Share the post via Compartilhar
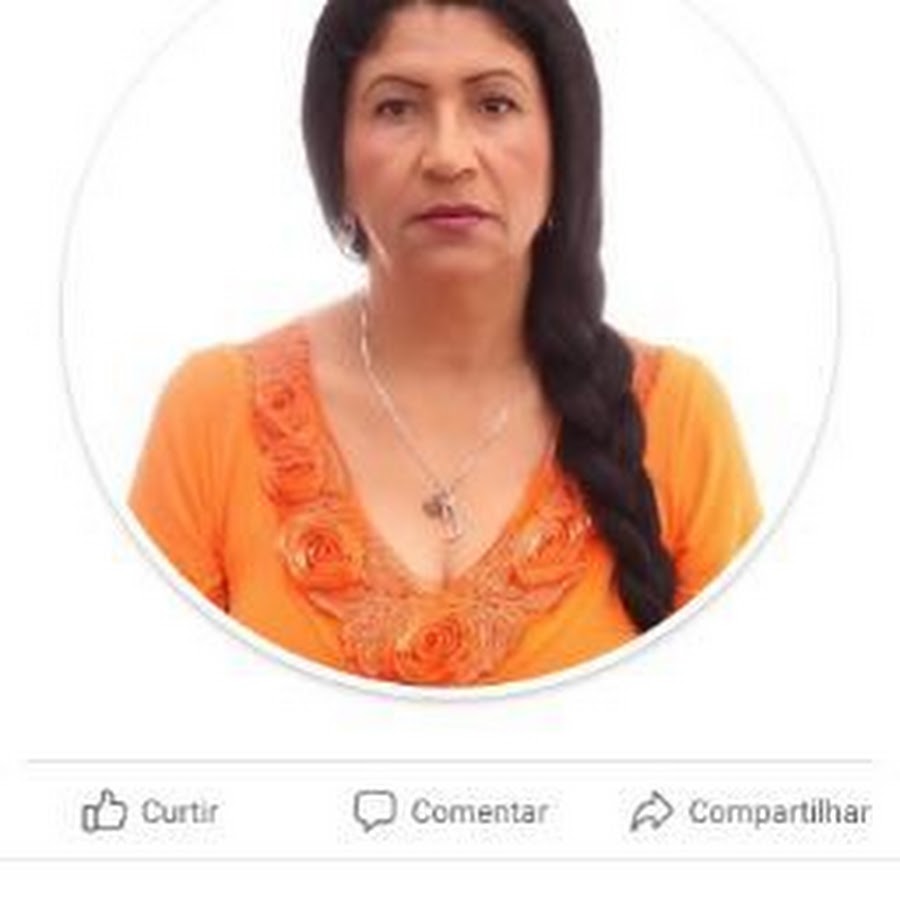This screenshot has width=900, height=900. [x=749, y=812]
